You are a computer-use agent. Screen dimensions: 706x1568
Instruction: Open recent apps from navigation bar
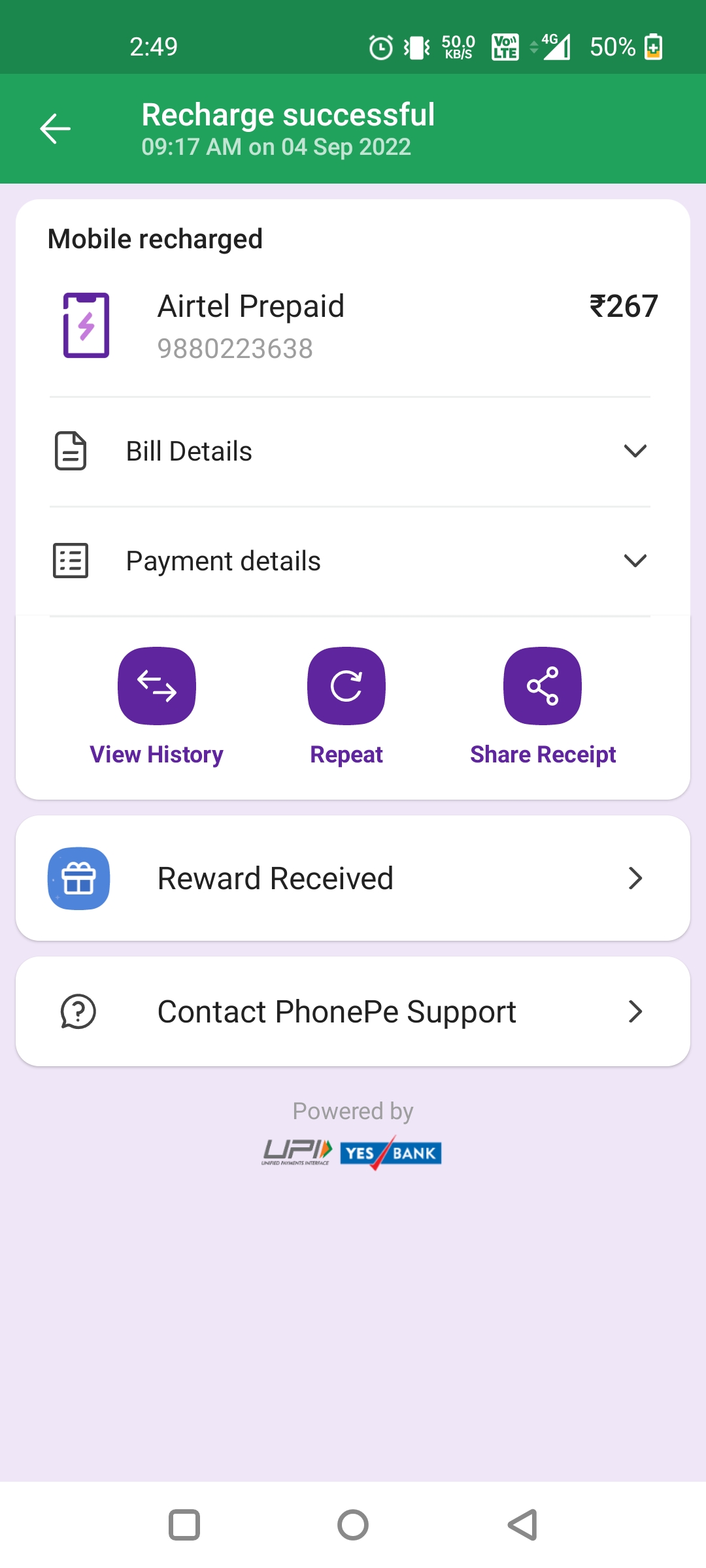(184, 1526)
